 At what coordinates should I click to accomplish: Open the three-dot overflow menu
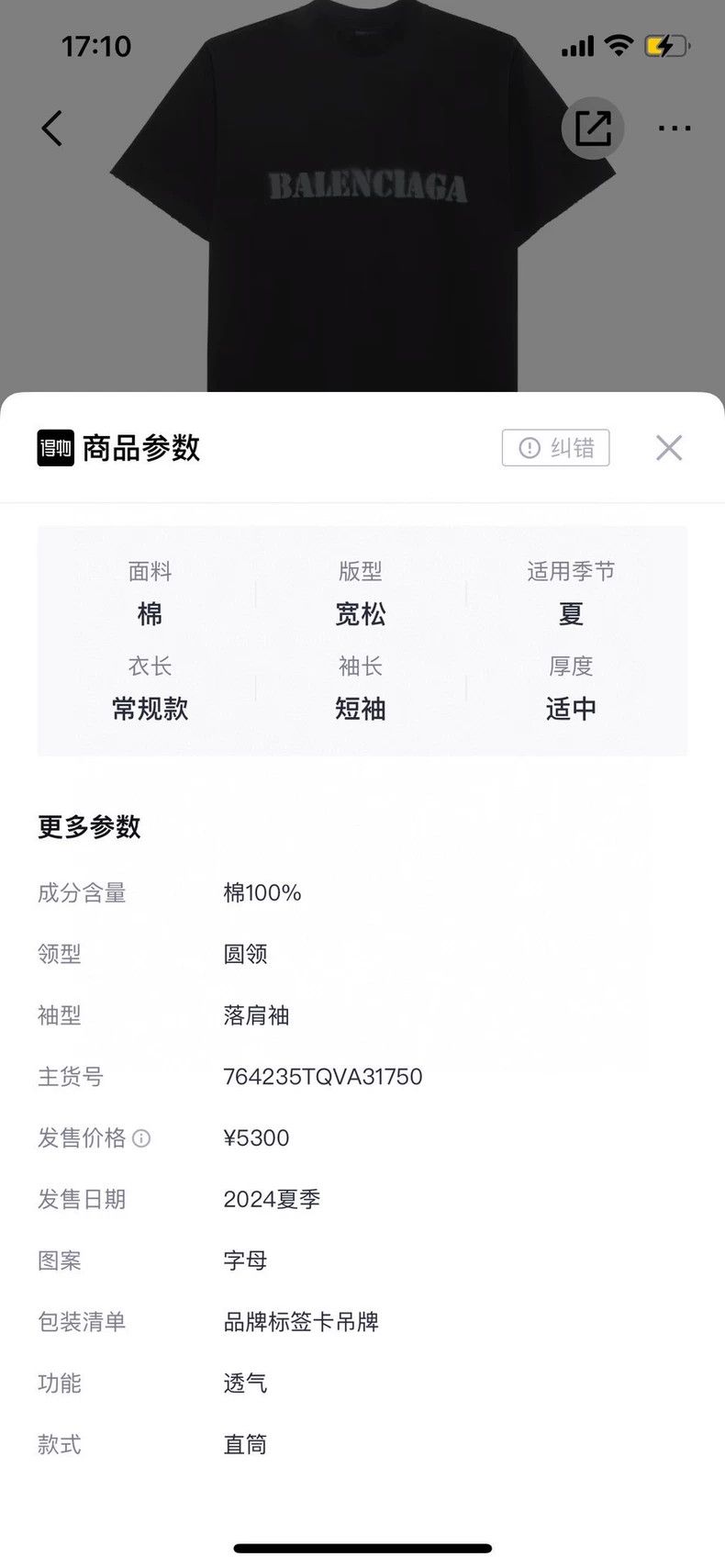pos(675,129)
